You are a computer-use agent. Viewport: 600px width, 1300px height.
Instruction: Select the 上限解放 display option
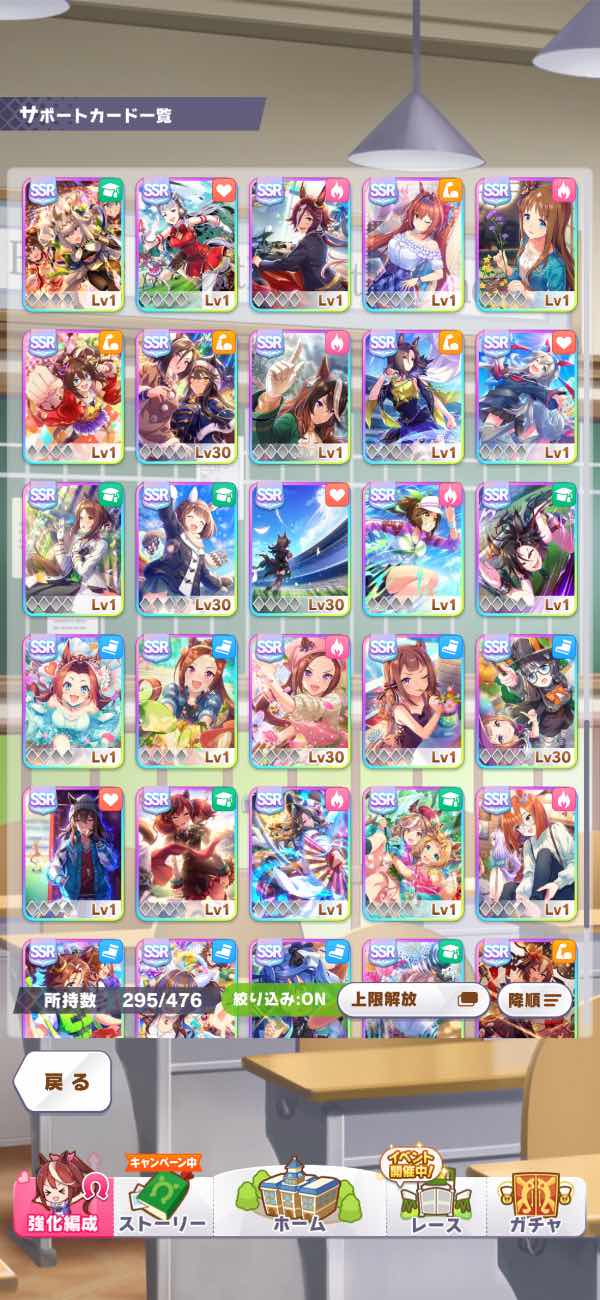pyautogui.click(x=413, y=999)
